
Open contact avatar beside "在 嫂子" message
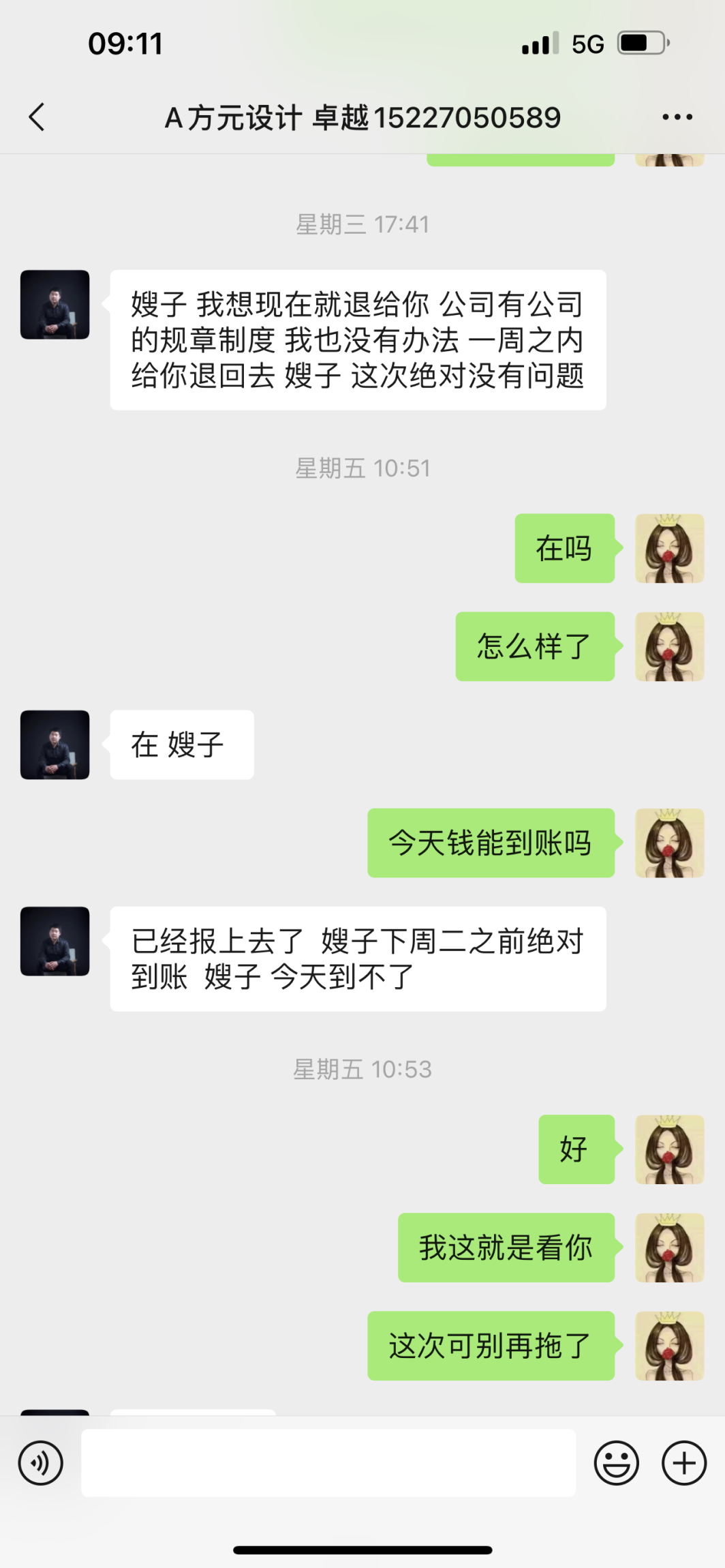click(55, 744)
